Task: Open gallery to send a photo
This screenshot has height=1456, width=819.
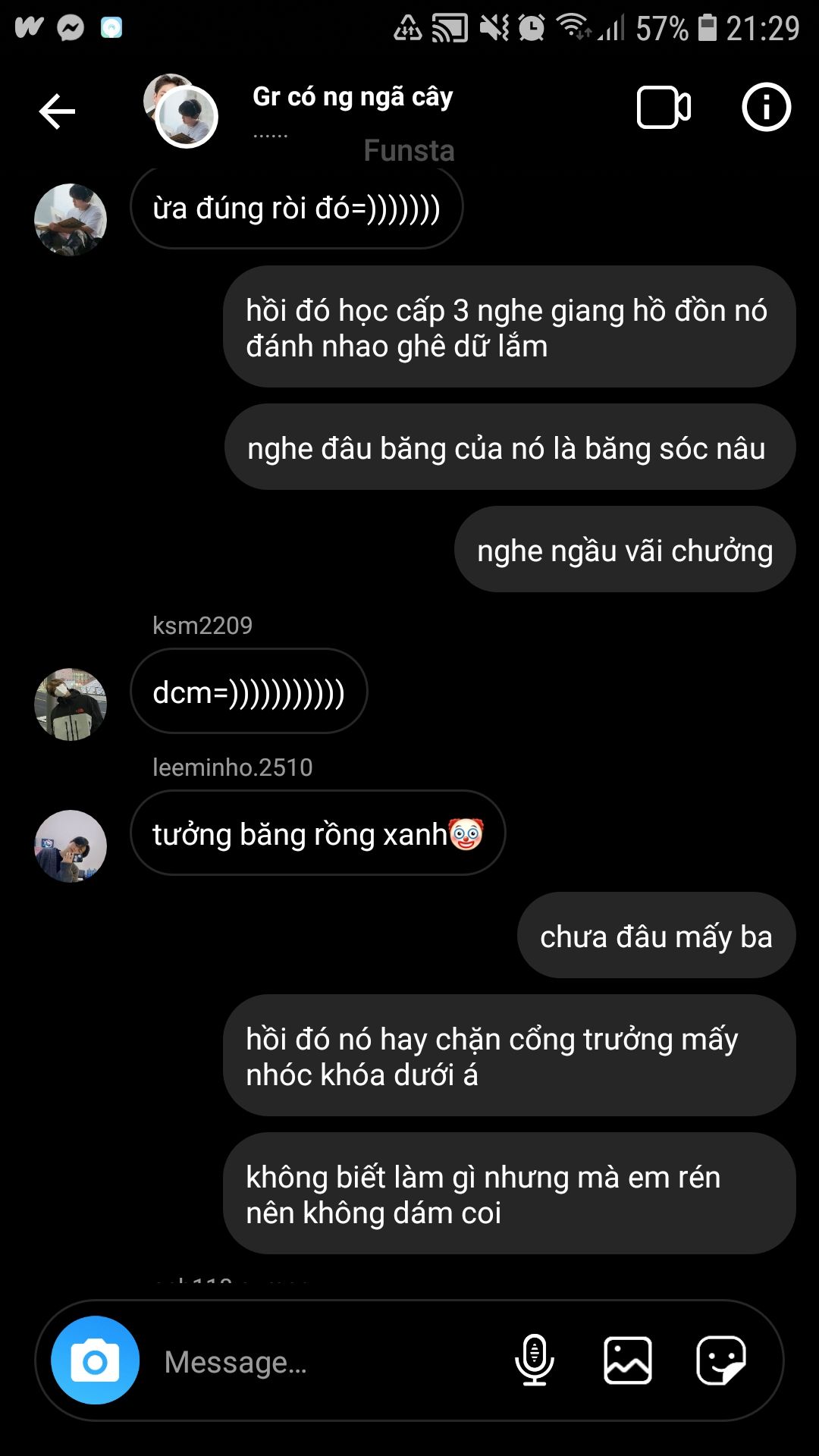Action: click(x=628, y=1360)
